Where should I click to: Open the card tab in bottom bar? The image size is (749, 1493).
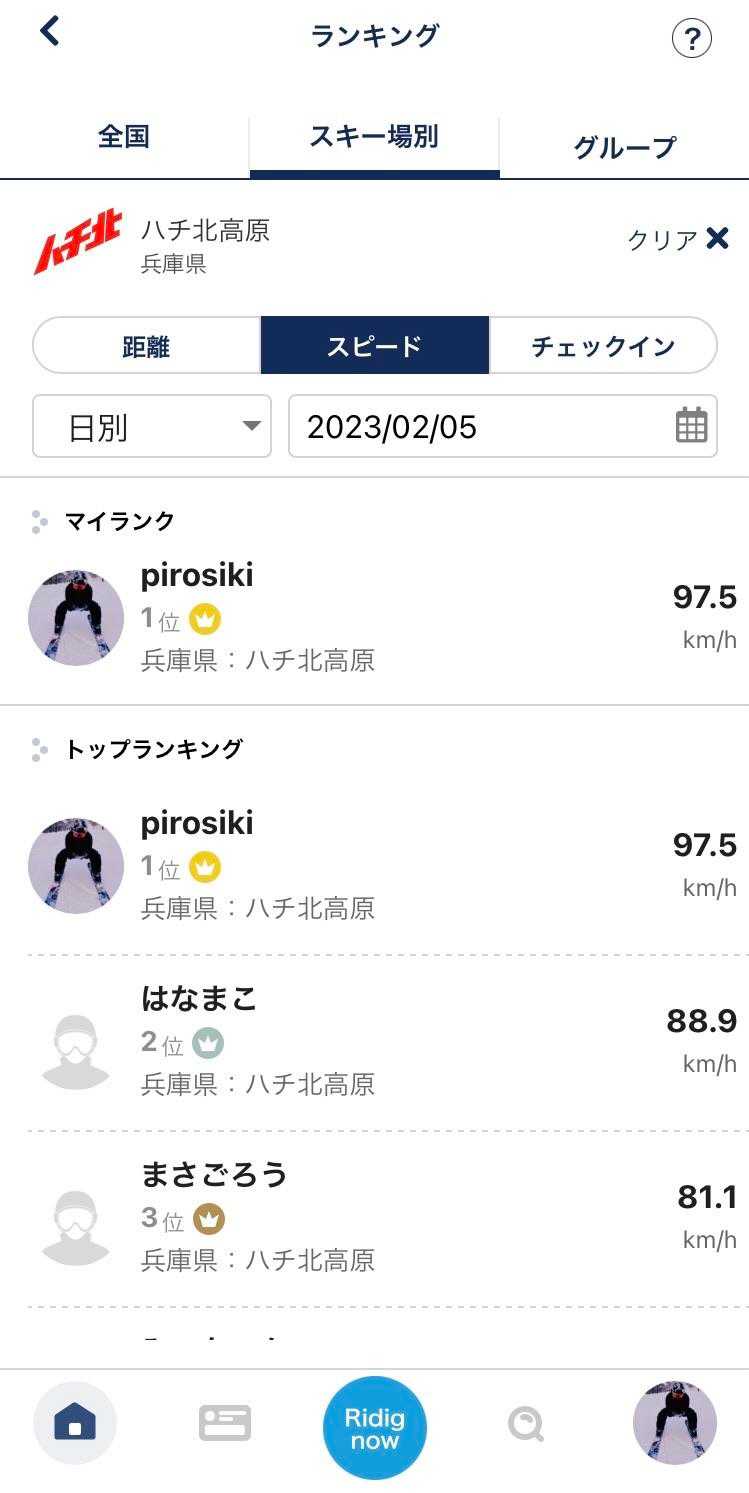coord(225,1422)
